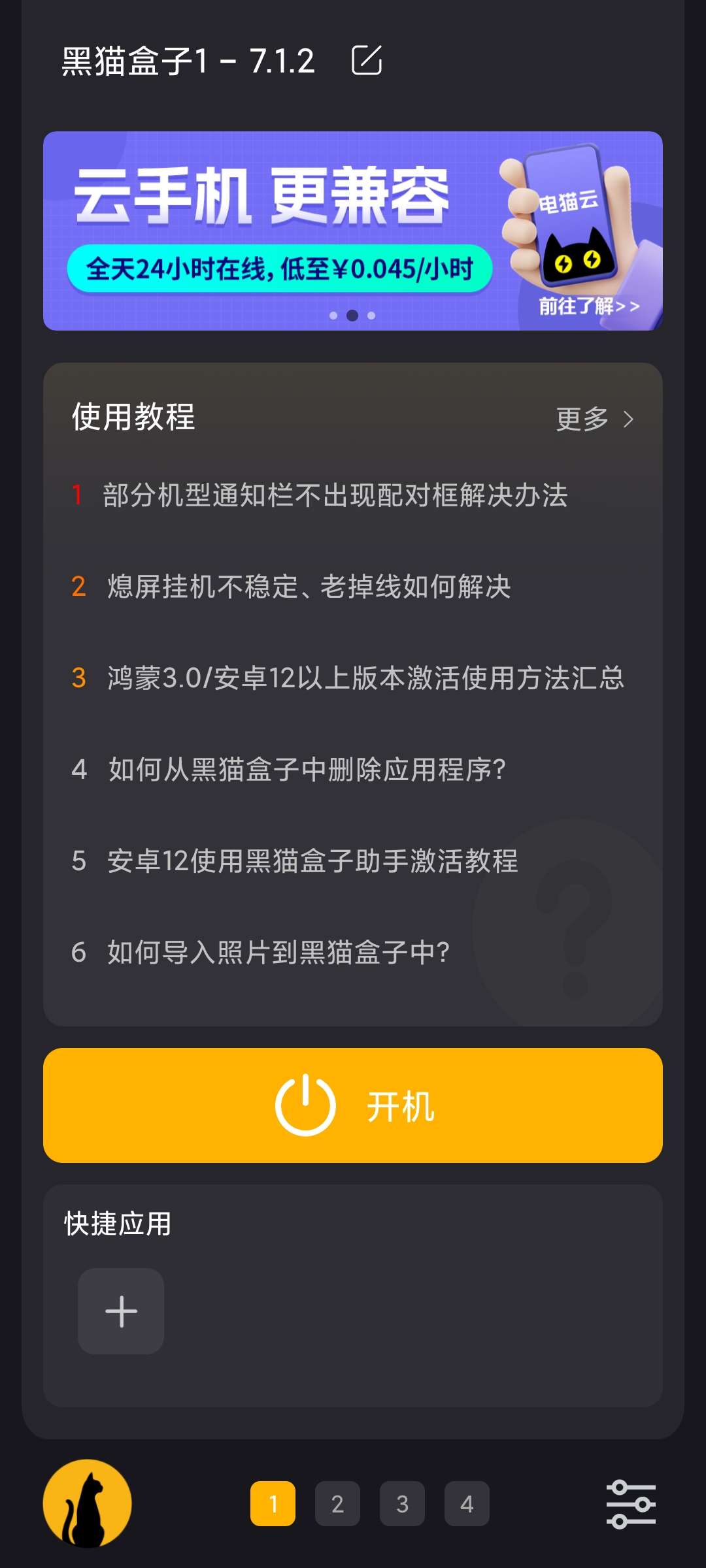The height and width of the screenshot is (1568, 706).
Task: Open the 云手机 更兼容 banner
Action: tap(353, 231)
